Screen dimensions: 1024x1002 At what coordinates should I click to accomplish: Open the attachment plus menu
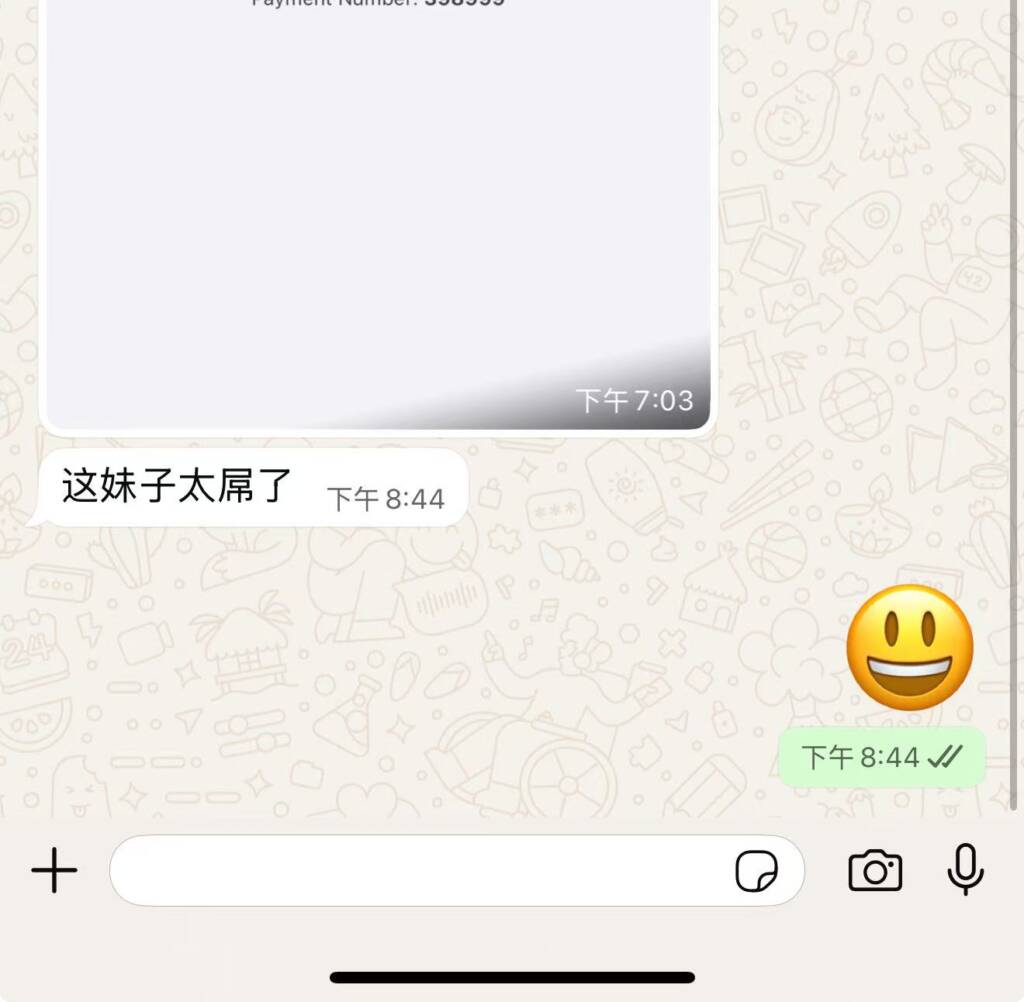[54, 871]
